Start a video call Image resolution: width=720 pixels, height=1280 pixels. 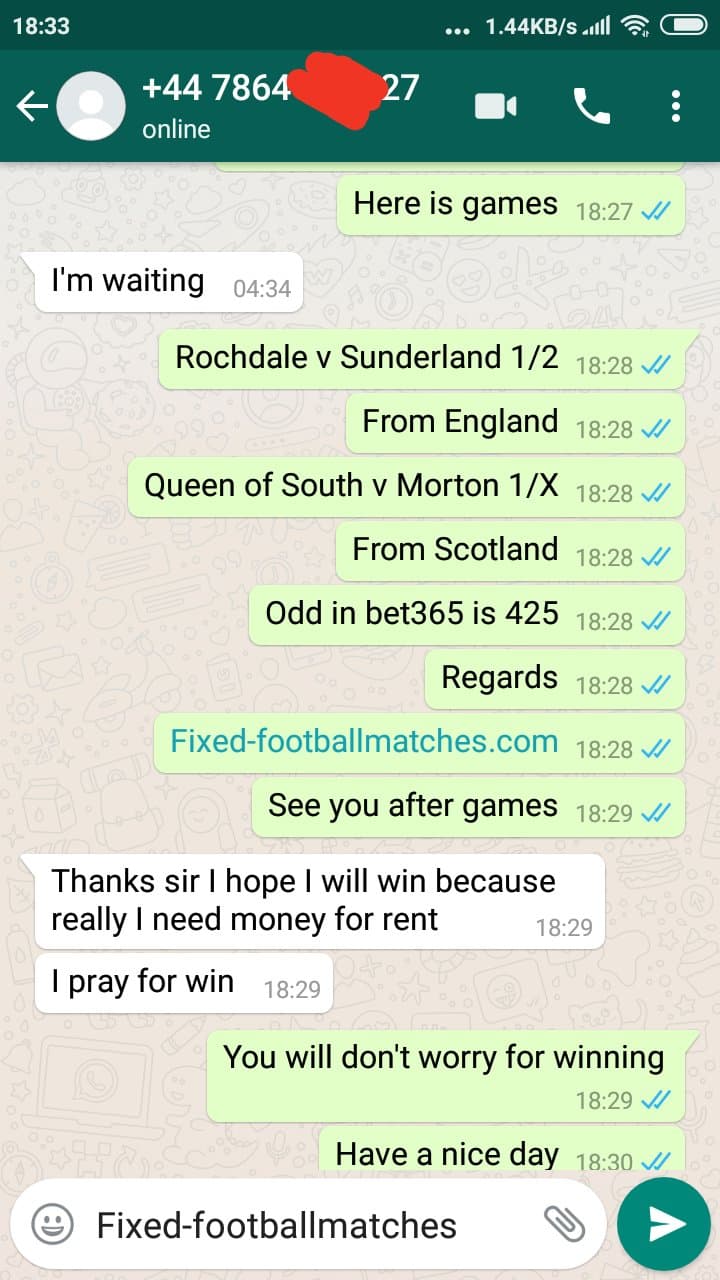tap(495, 105)
